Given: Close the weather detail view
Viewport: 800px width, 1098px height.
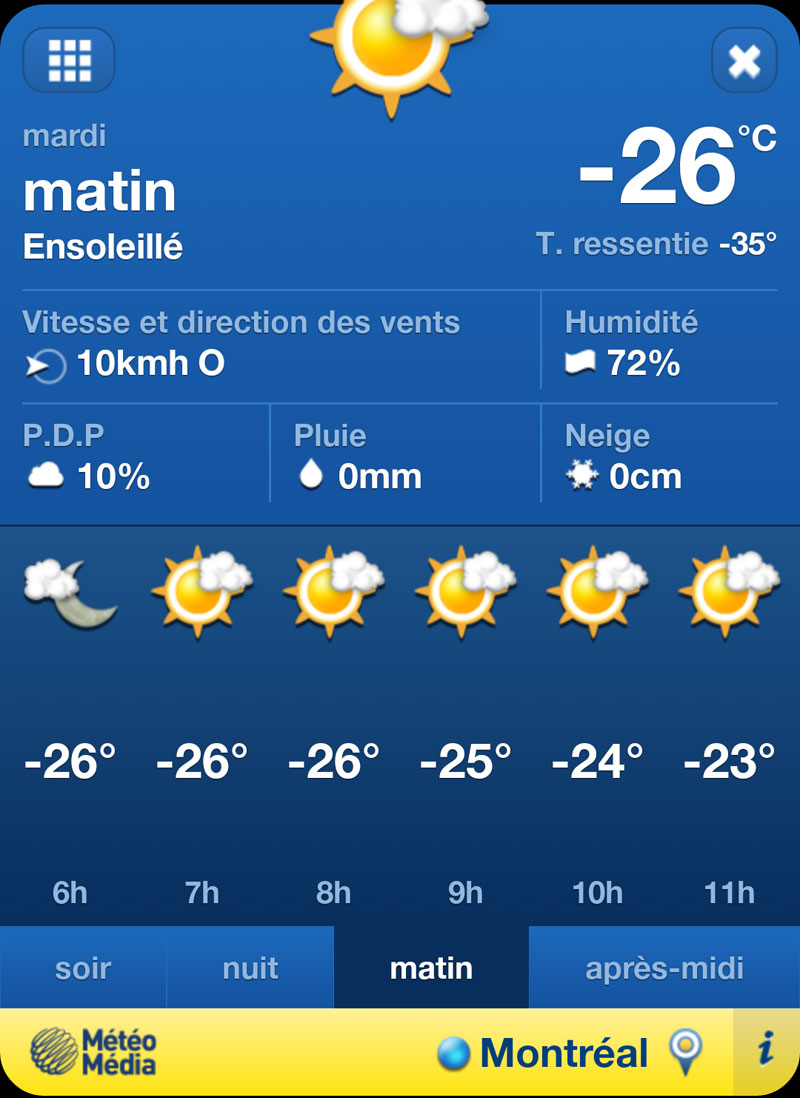Looking at the screenshot, I should 744,61.
